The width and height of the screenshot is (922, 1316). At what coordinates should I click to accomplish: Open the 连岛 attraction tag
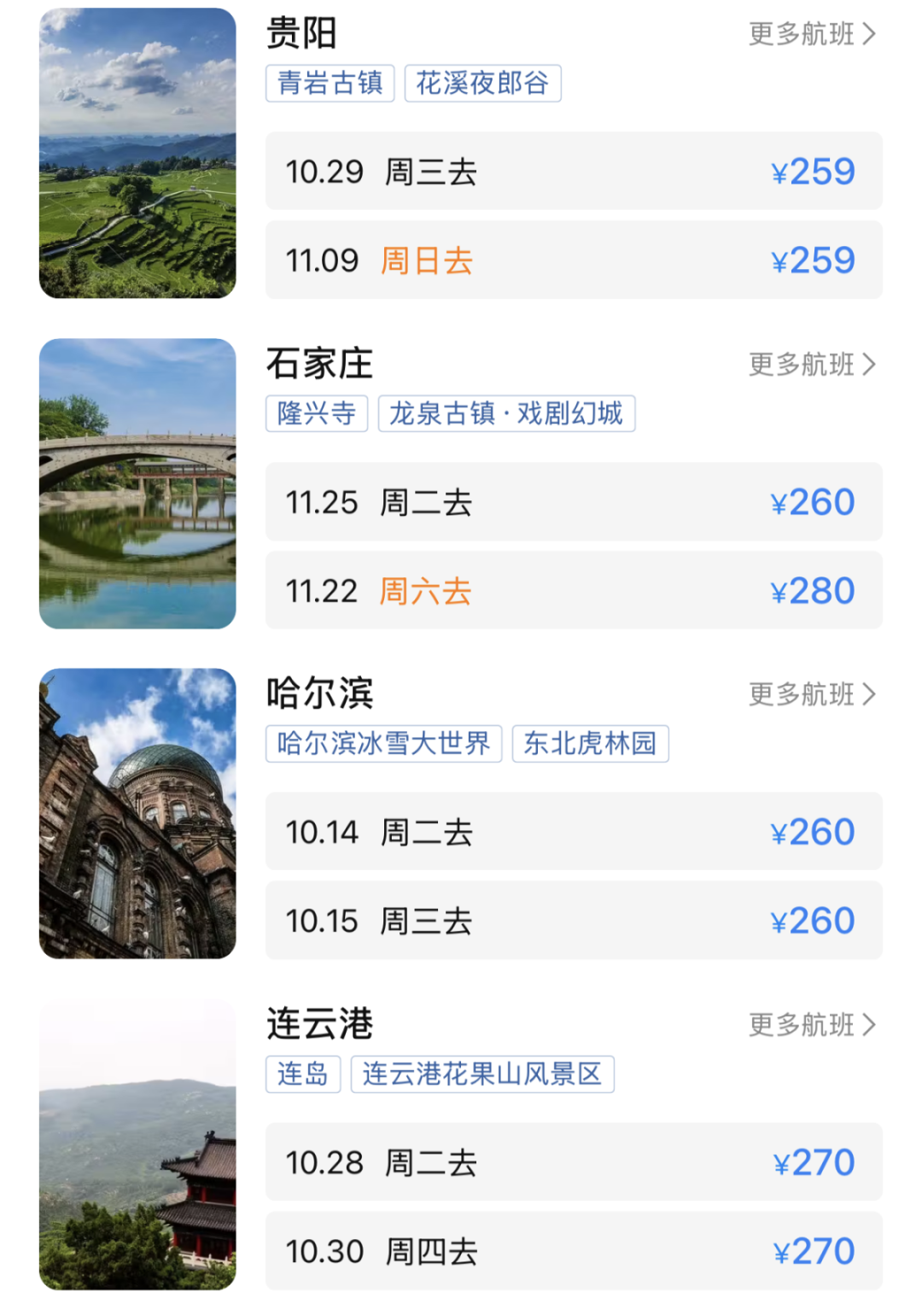[303, 1074]
